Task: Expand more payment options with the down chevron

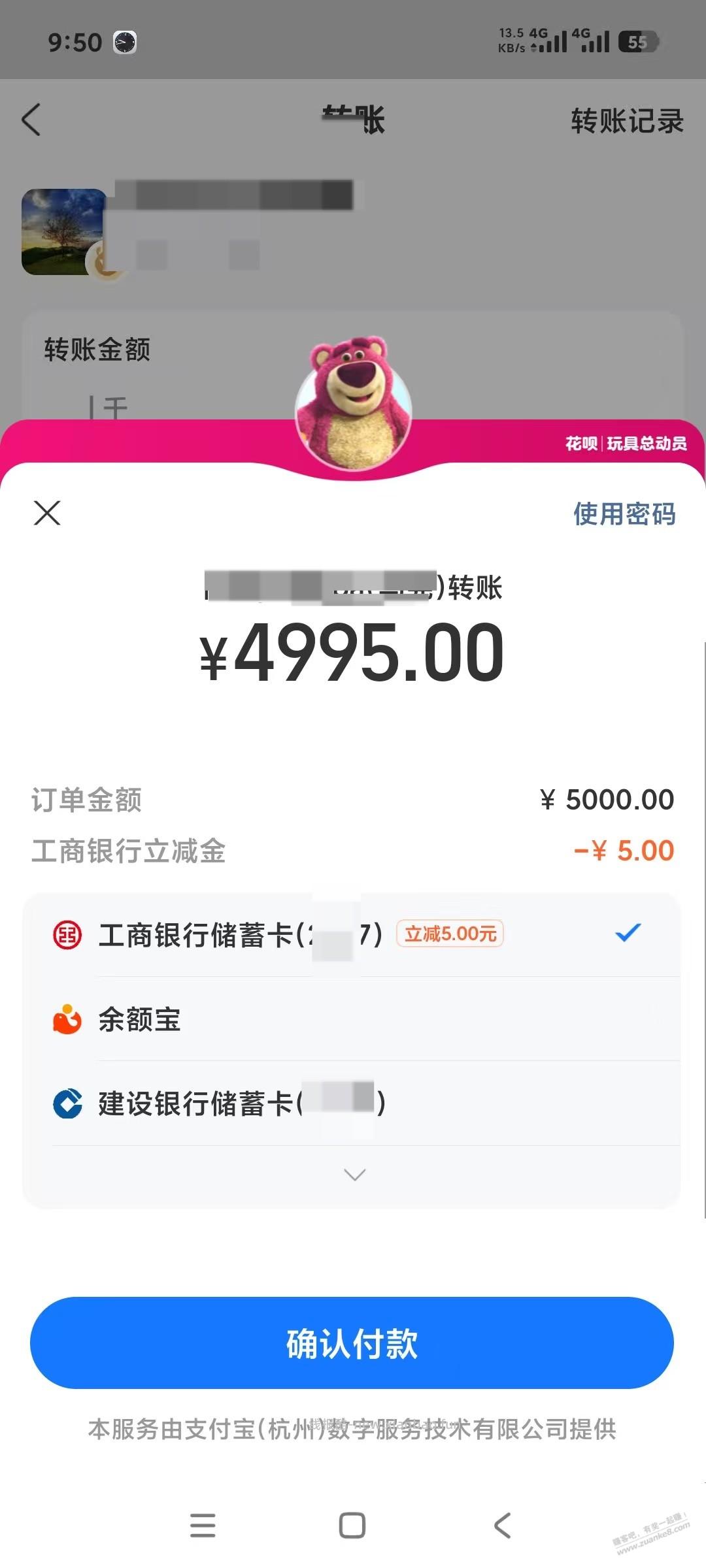Action: click(353, 1174)
